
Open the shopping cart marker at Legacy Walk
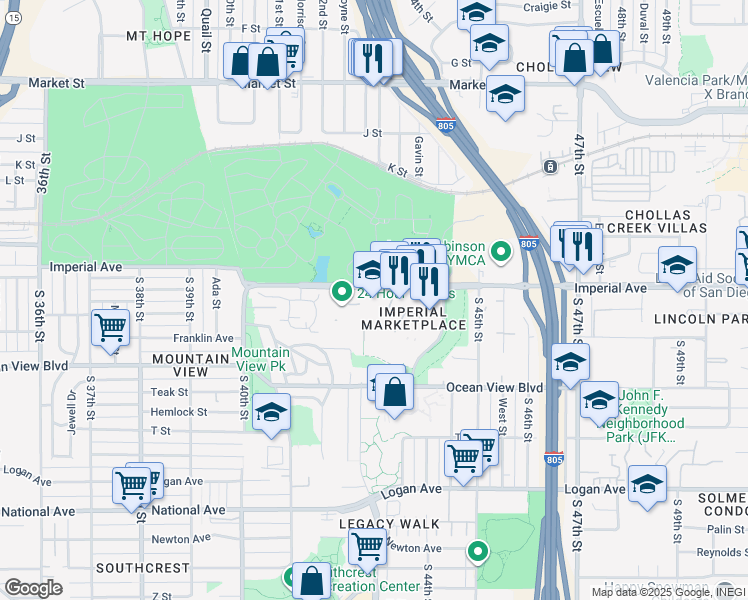point(367,548)
